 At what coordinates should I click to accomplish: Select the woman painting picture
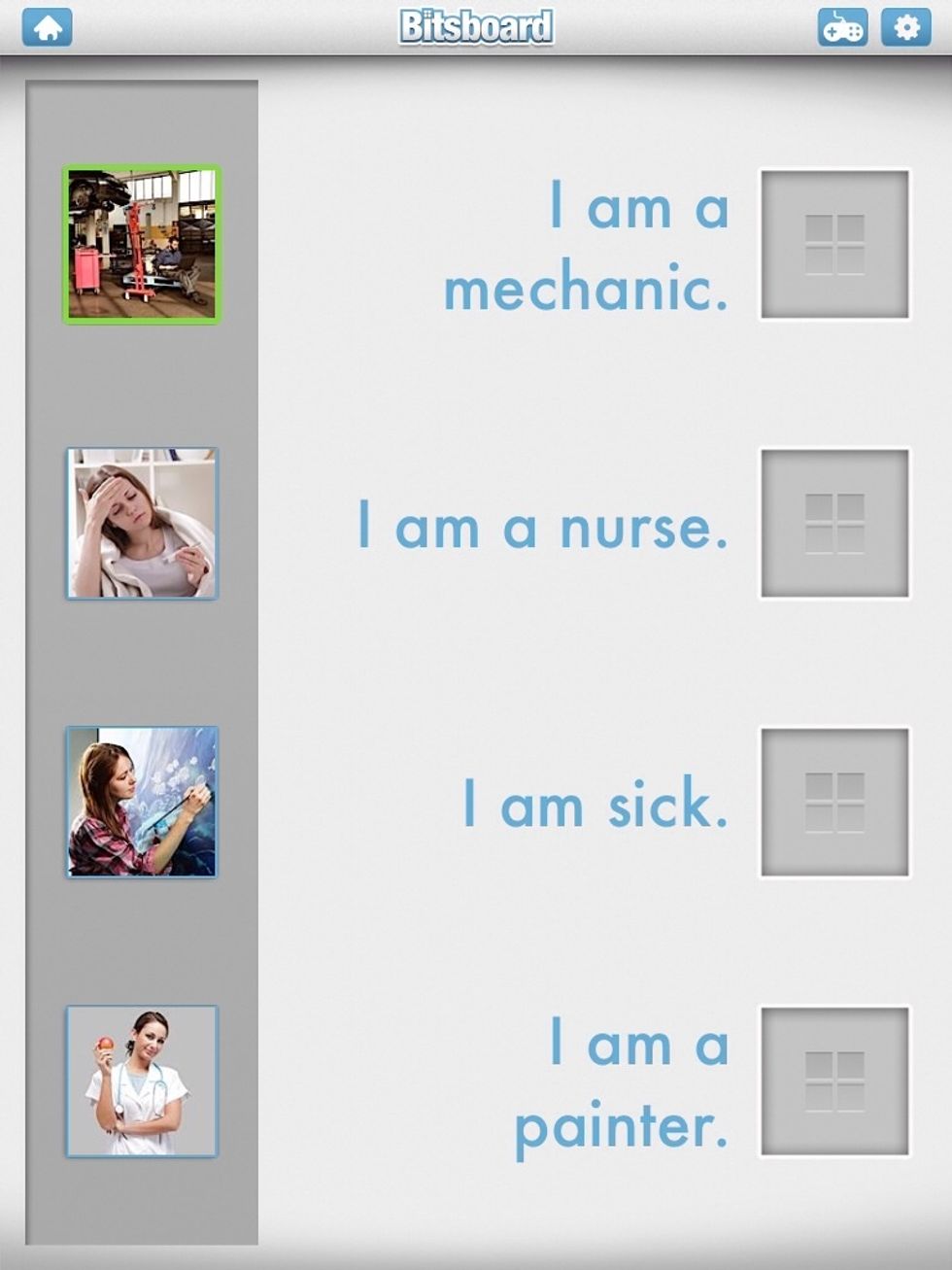pos(142,803)
